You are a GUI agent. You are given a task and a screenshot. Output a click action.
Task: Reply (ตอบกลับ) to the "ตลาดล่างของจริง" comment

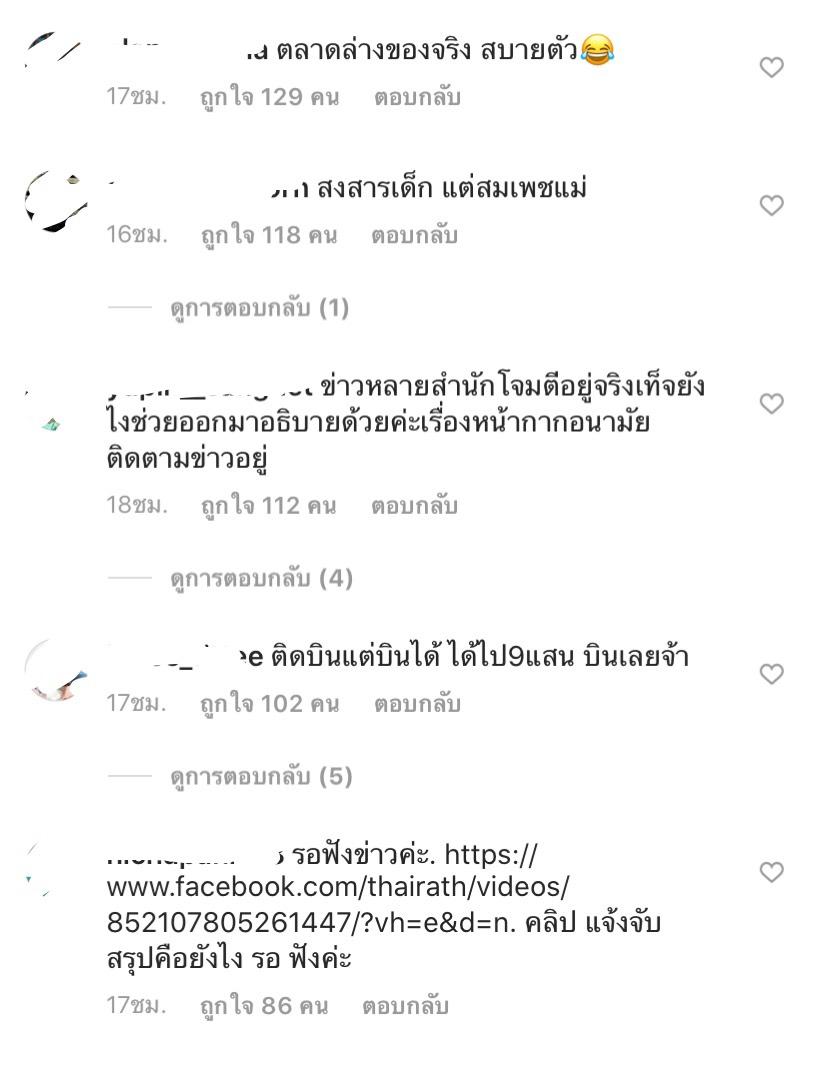coord(417,98)
